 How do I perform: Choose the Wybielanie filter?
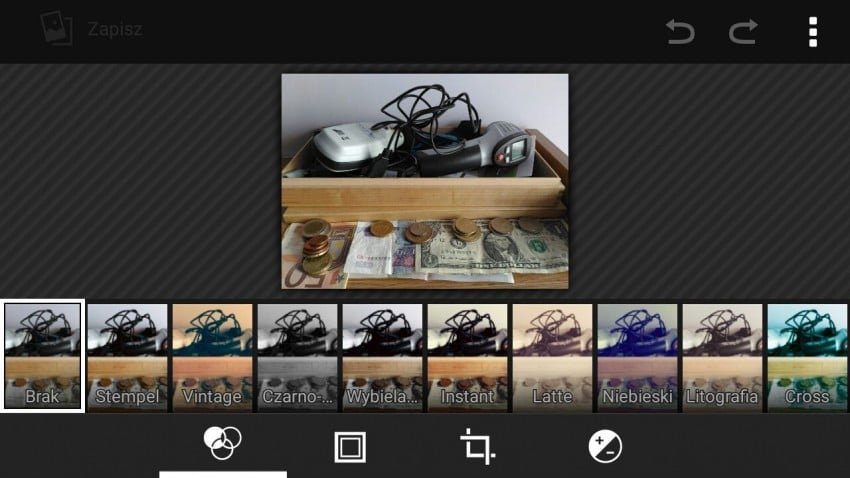(x=382, y=355)
